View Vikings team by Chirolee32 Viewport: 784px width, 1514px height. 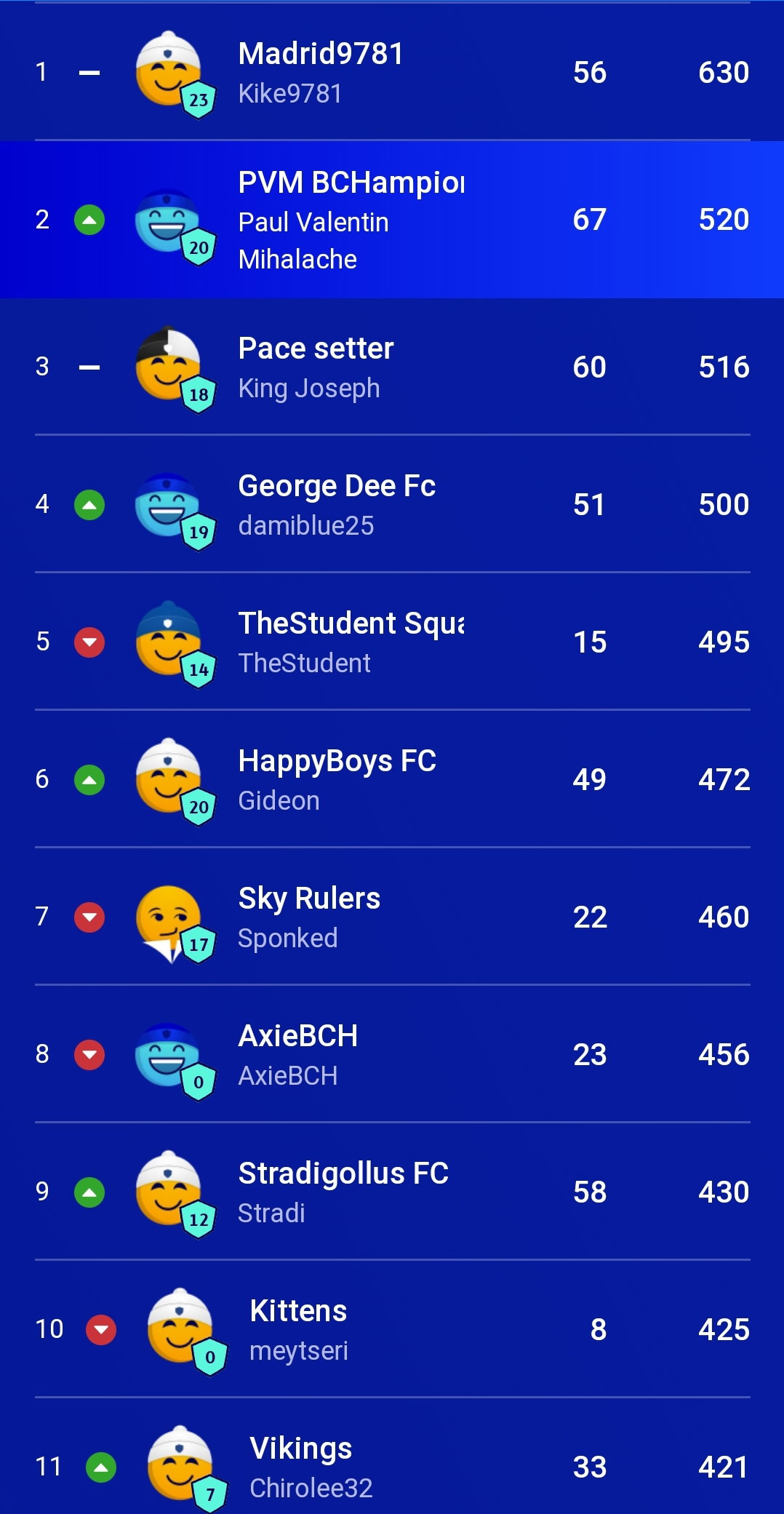pos(392,1457)
